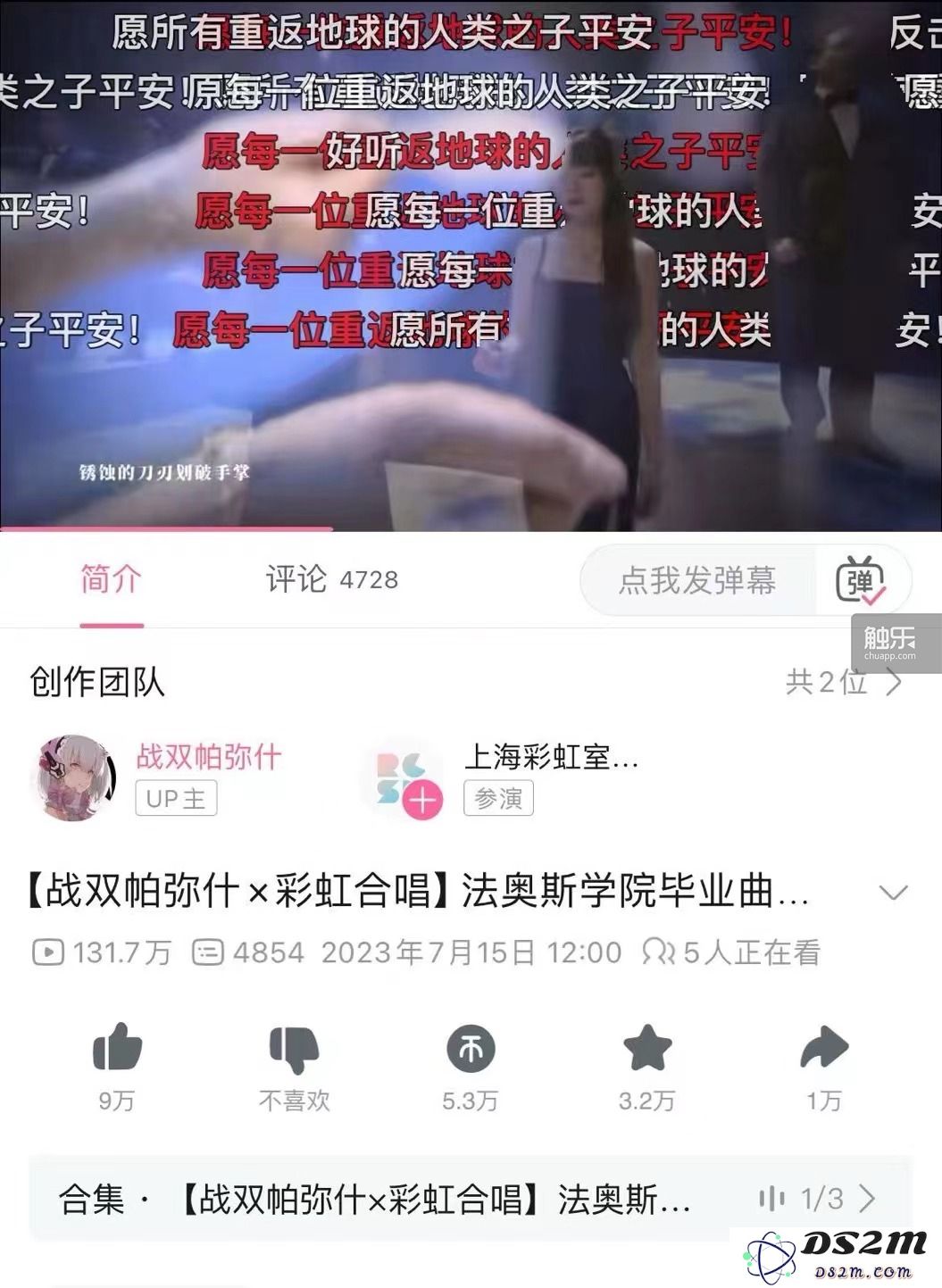Open 战双帕弥什 uploader profile

[75, 777]
